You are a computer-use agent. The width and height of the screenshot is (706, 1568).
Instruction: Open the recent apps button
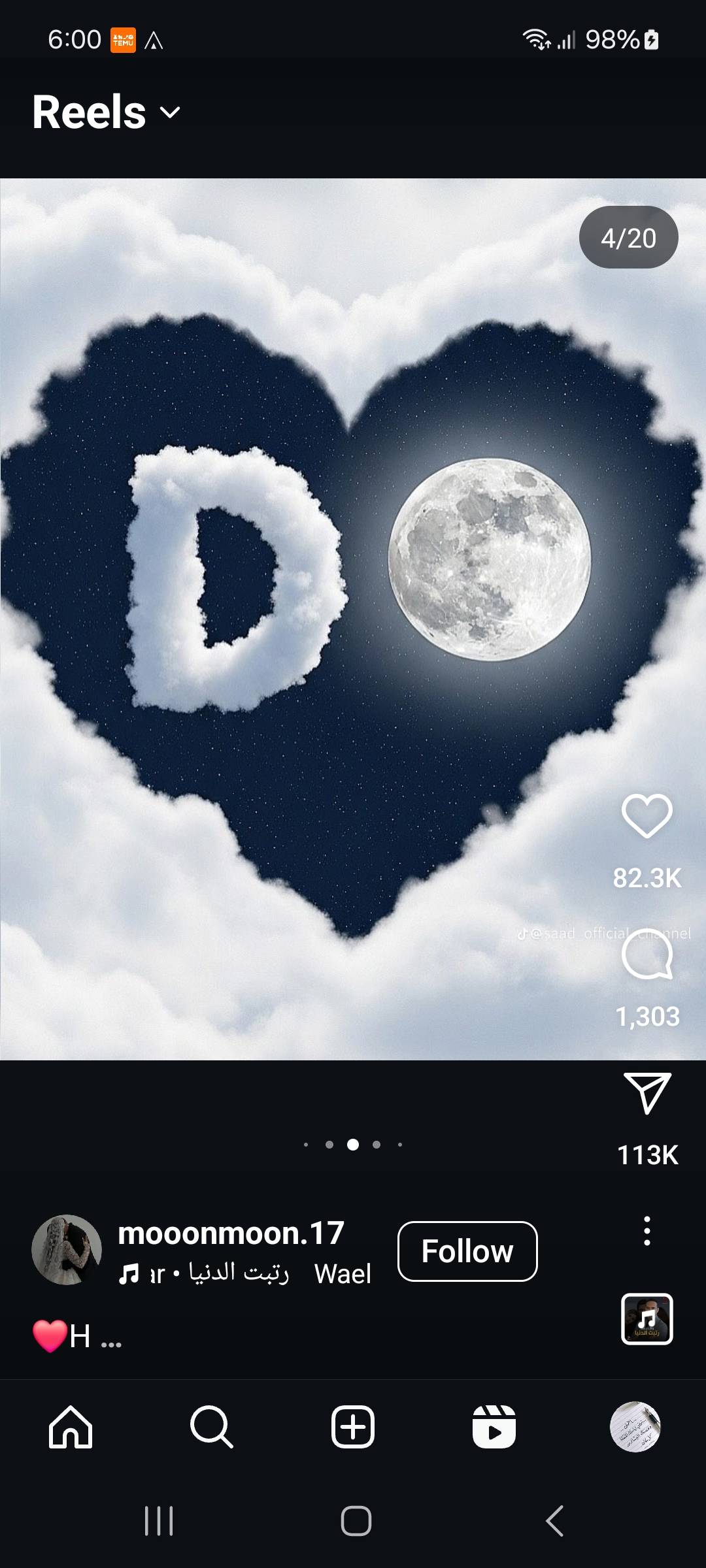click(x=158, y=1521)
